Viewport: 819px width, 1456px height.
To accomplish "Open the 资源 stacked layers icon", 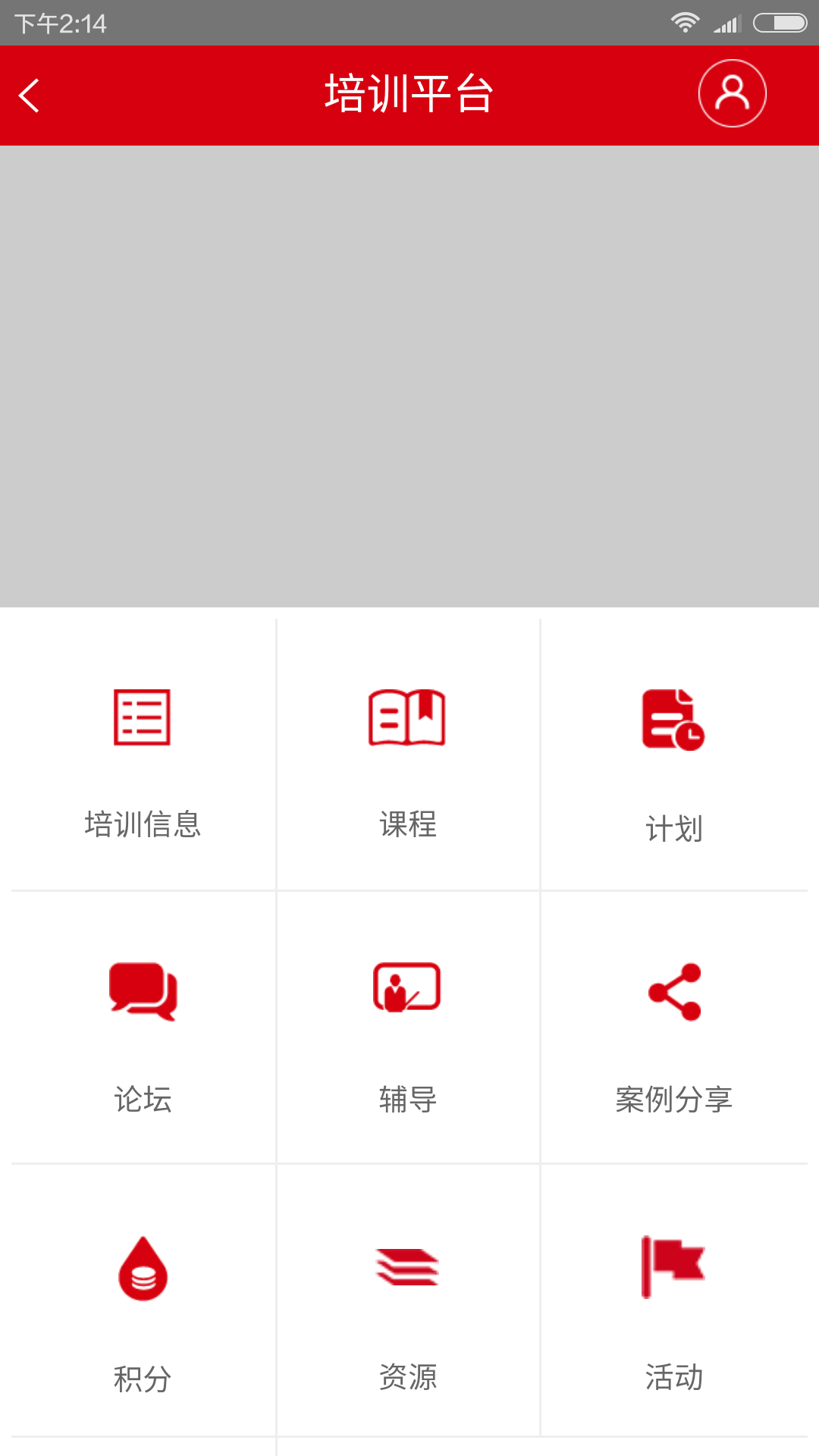I will point(407,1266).
